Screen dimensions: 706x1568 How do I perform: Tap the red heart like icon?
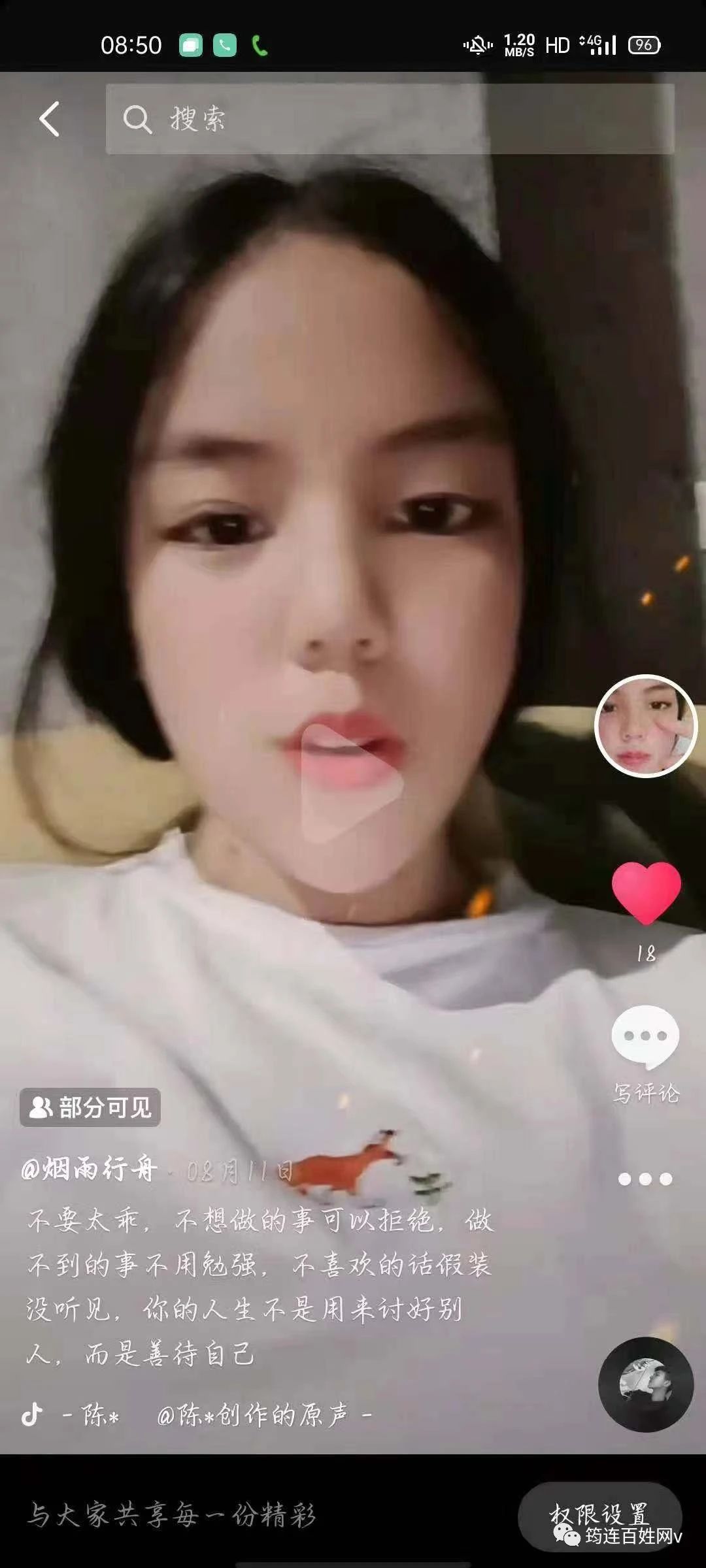click(646, 892)
